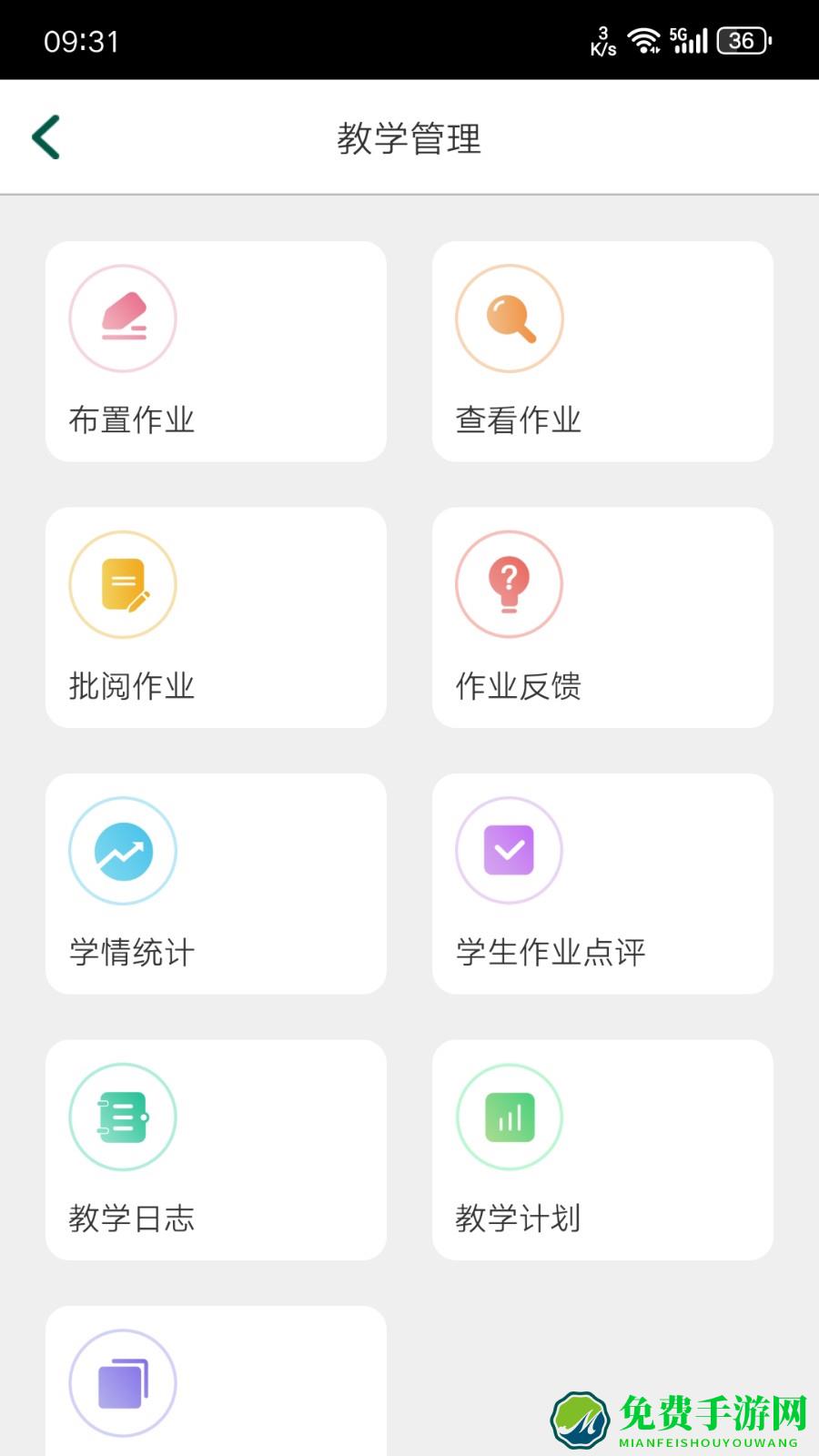Tap the checkmark icon for 学生作业点评
The height and width of the screenshot is (1456, 819).
pyautogui.click(x=510, y=850)
